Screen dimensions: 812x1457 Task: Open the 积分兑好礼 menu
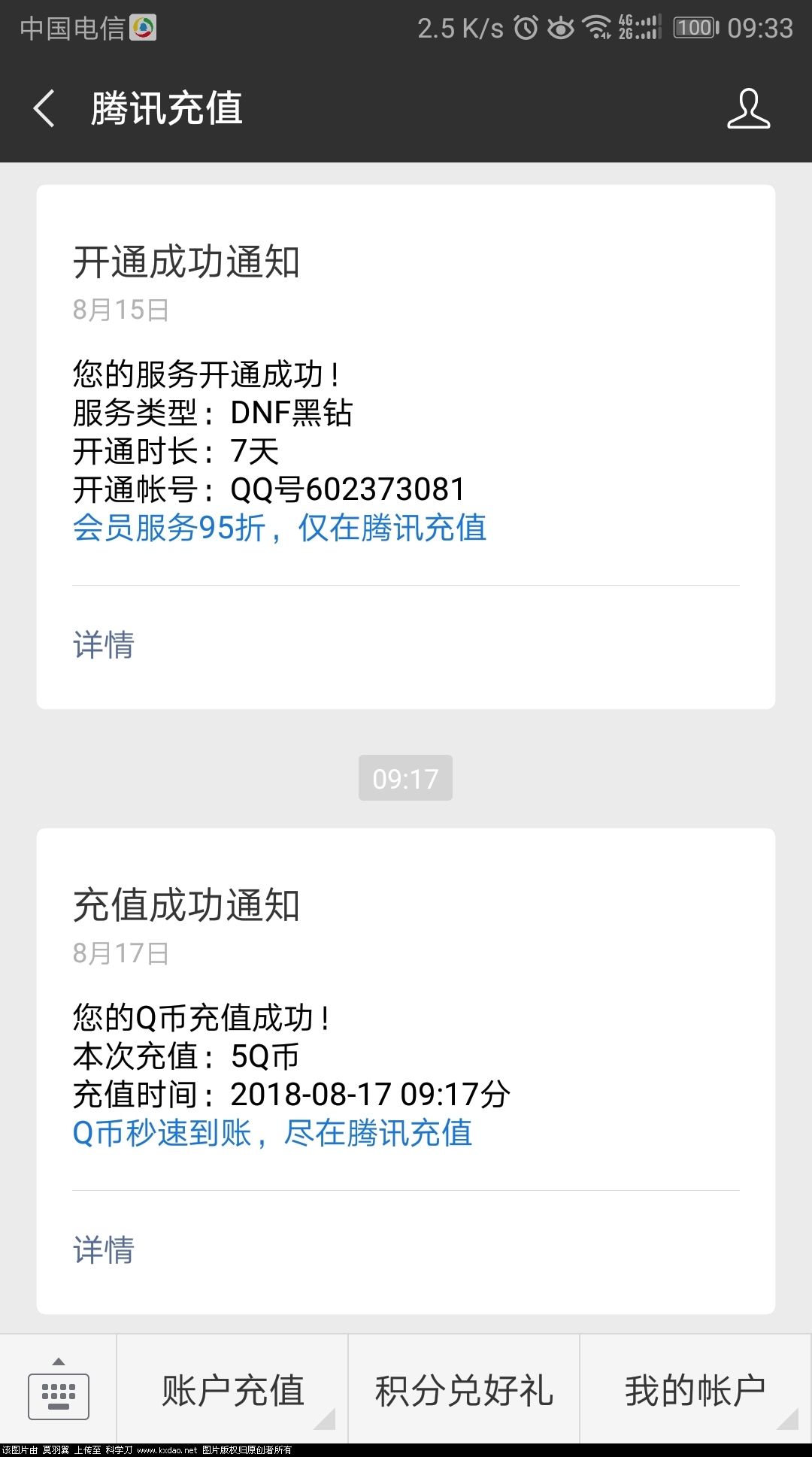[464, 1390]
